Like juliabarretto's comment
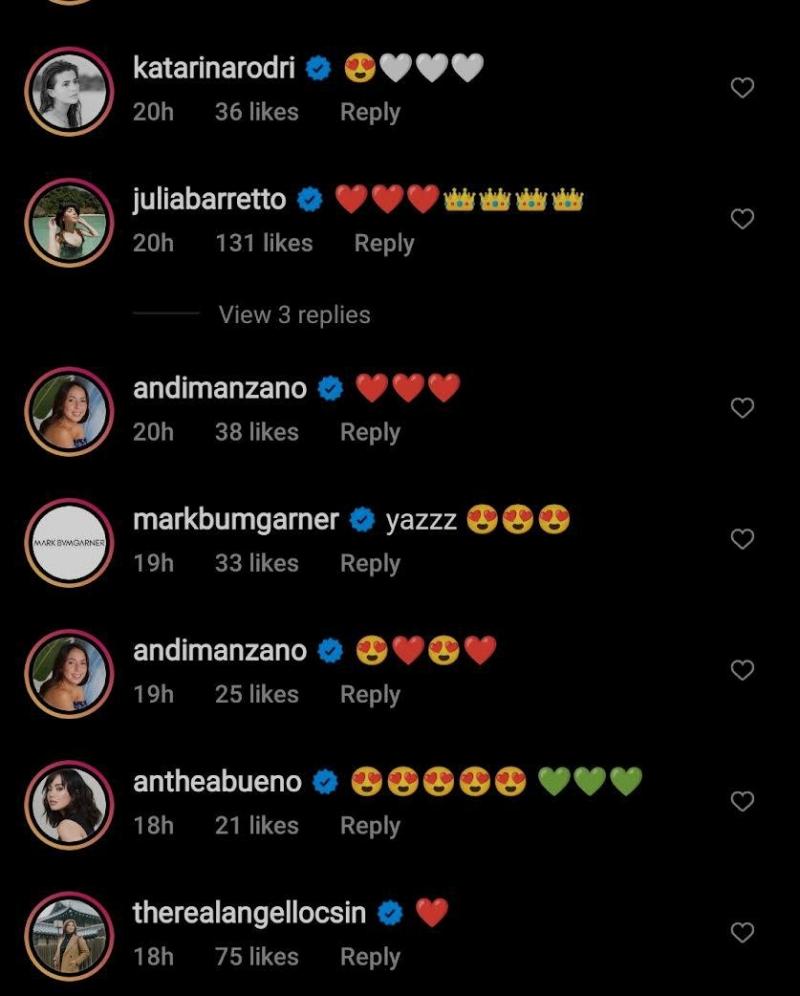Viewport: 800px width, 996px height. click(742, 219)
